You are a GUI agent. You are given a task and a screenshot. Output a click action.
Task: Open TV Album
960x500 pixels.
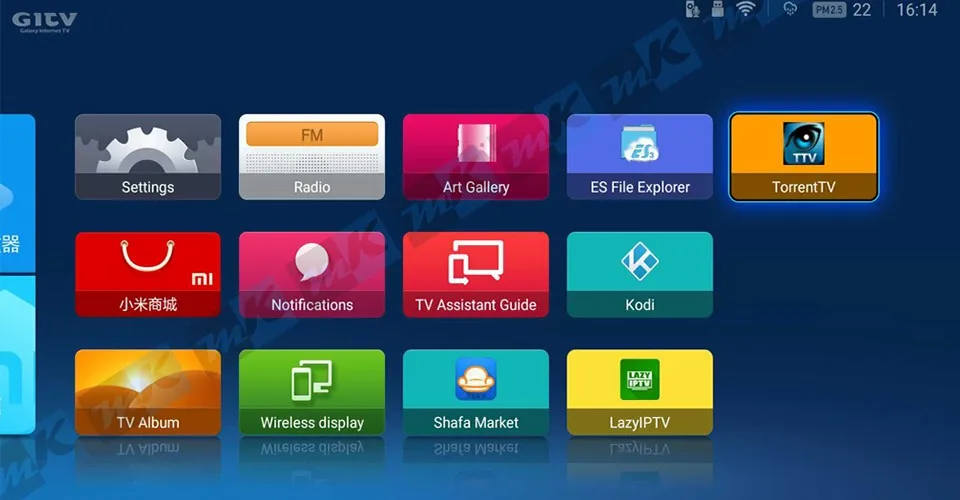tap(148, 392)
